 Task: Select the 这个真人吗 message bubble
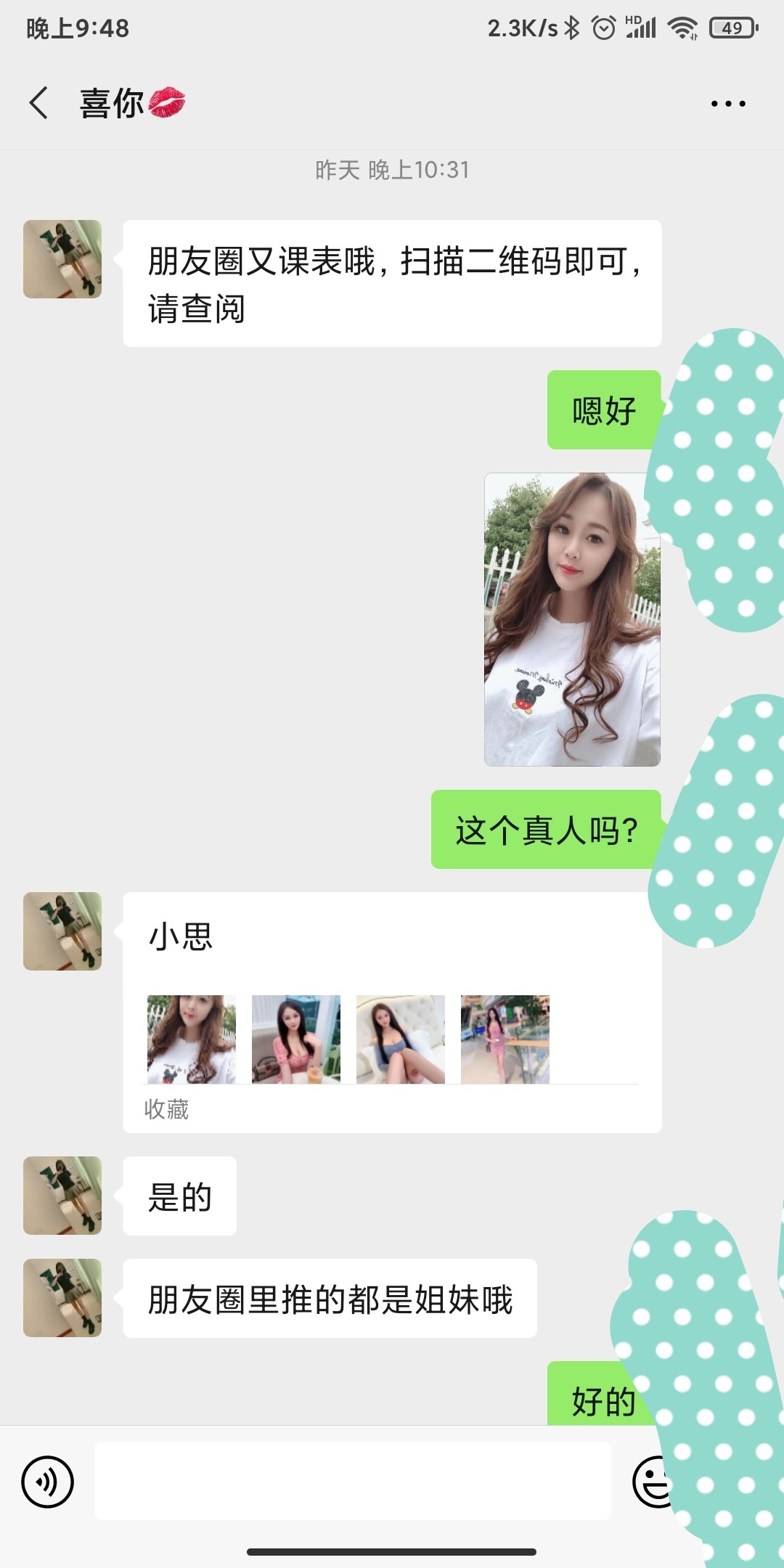point(546,828)
